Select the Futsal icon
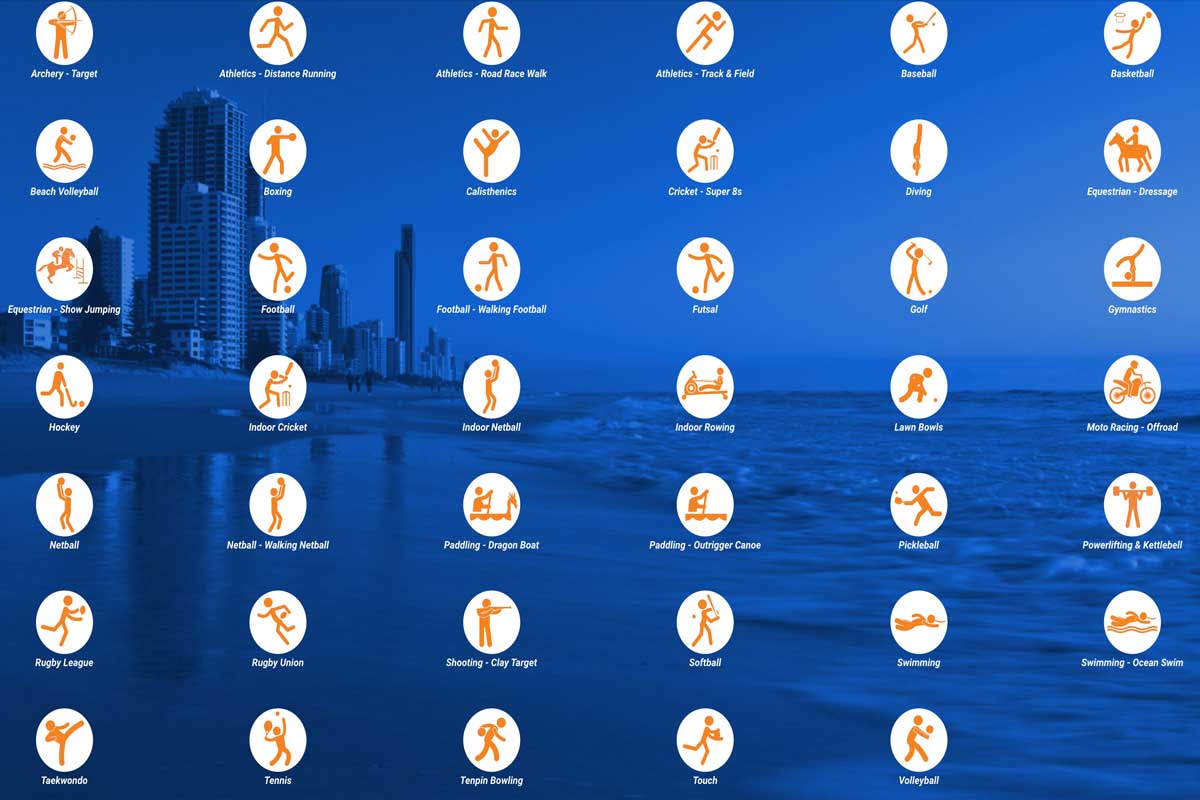 [x=705, y=268]
